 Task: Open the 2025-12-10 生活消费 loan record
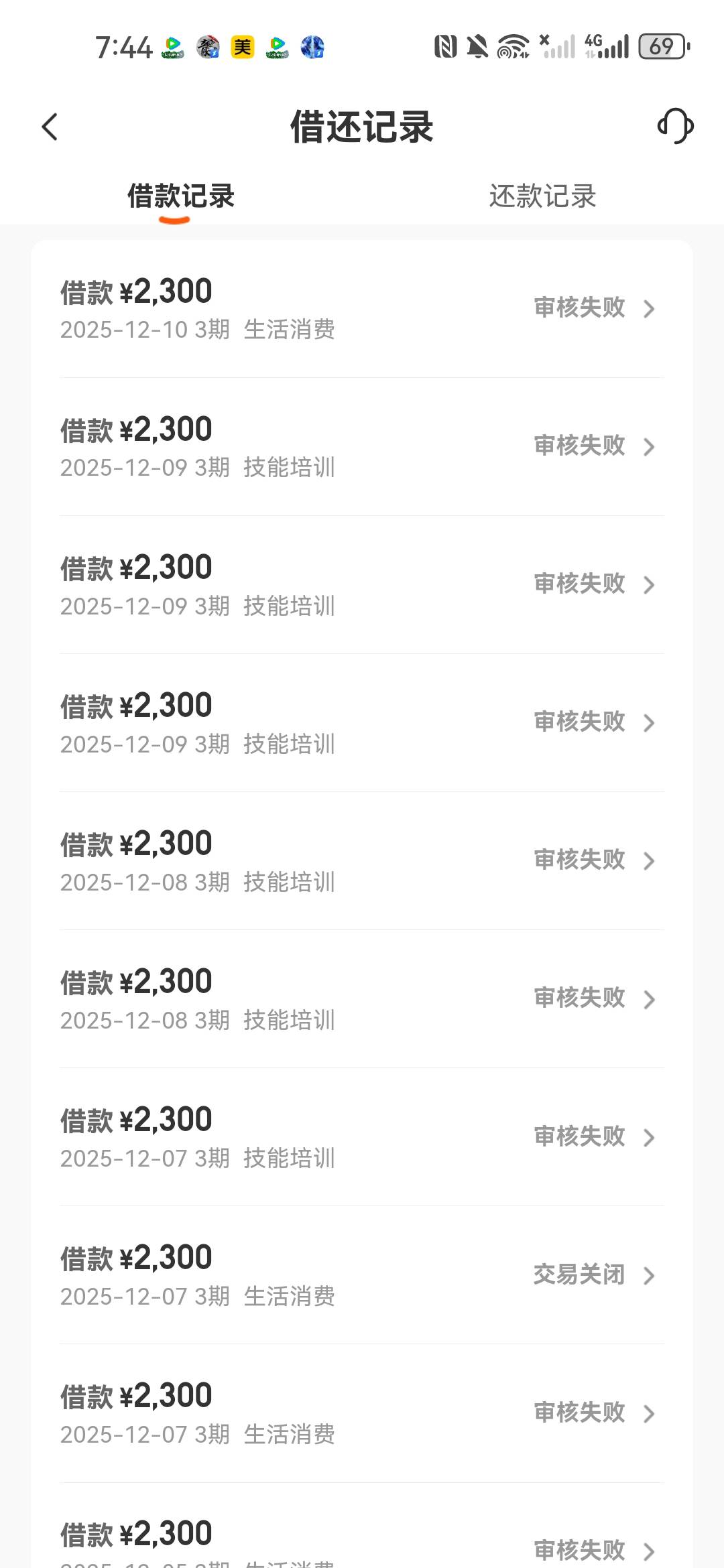pyautogui.click(x=362, y=310)
